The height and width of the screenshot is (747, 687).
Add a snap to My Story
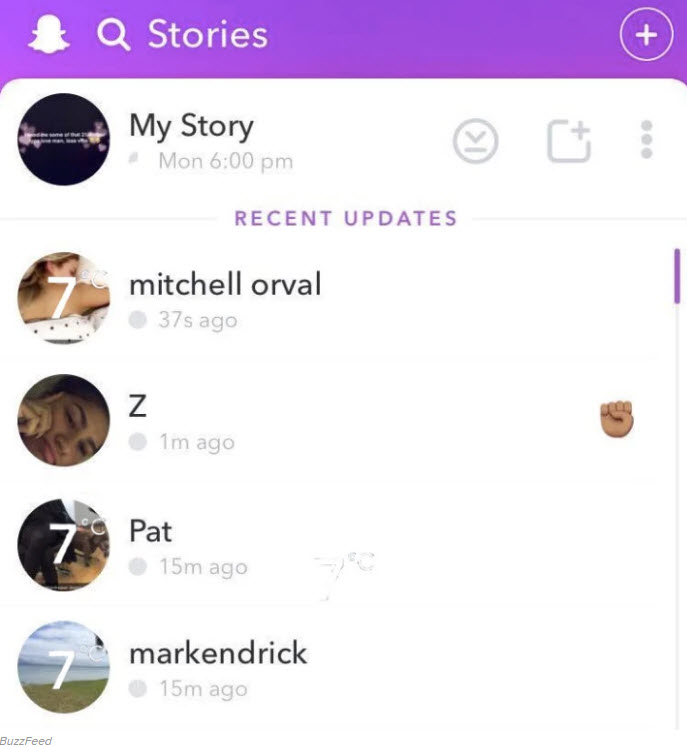tap(569, 141)
